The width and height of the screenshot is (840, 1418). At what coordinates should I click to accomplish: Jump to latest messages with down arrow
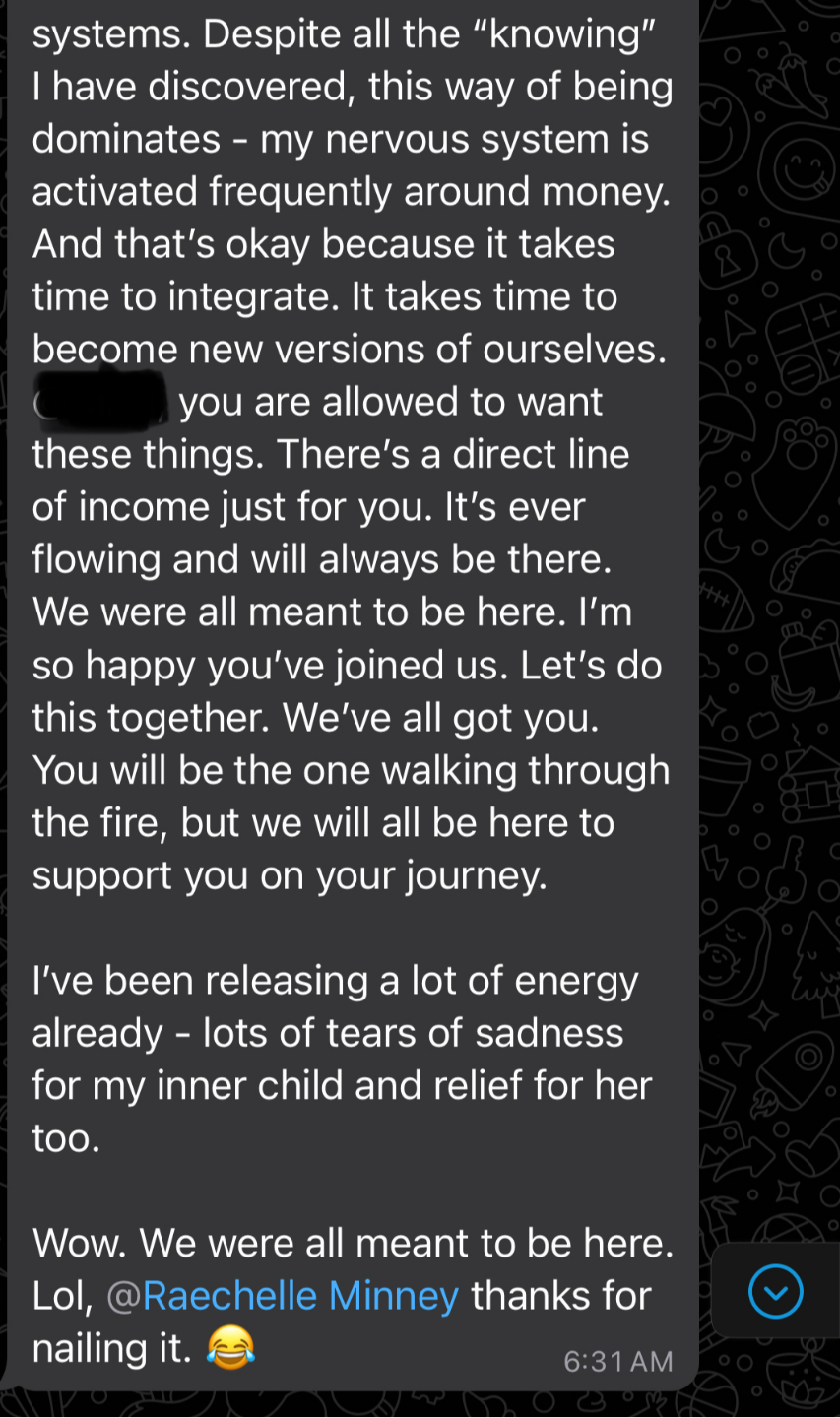click(776, 1291)
